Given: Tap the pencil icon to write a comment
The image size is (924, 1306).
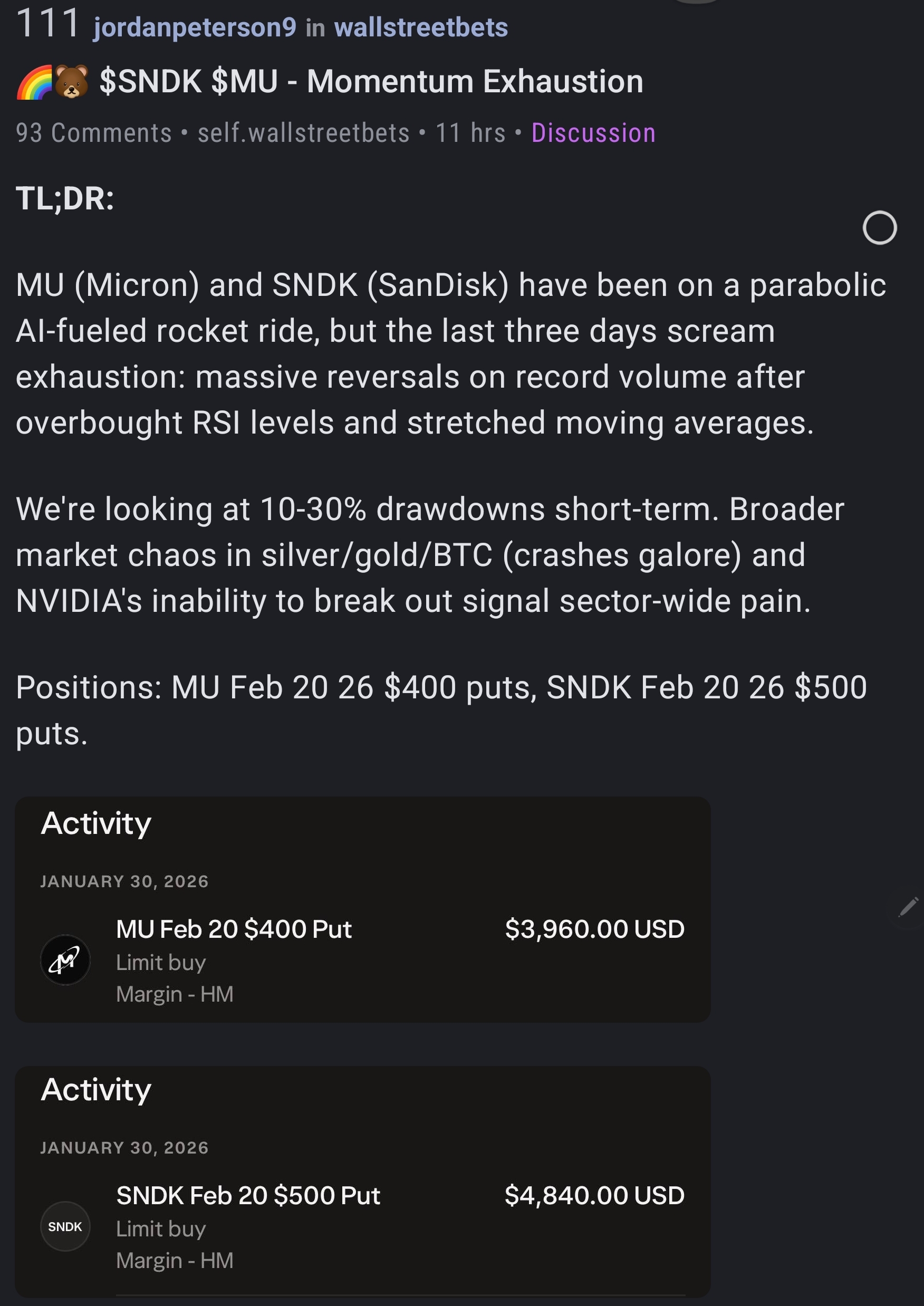Looking at the screenshot, I should tap(908, 907).
